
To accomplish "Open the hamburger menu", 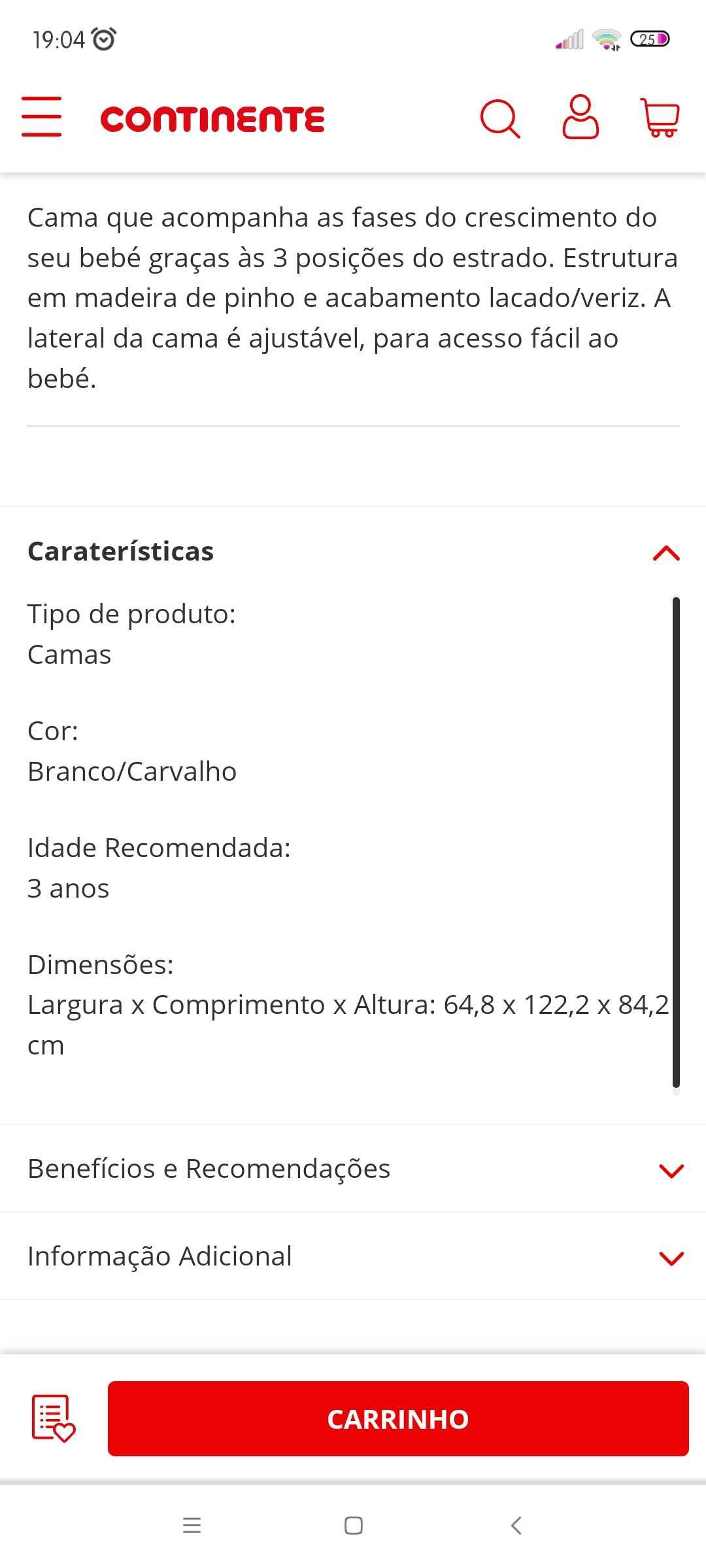I will (41, 116).
